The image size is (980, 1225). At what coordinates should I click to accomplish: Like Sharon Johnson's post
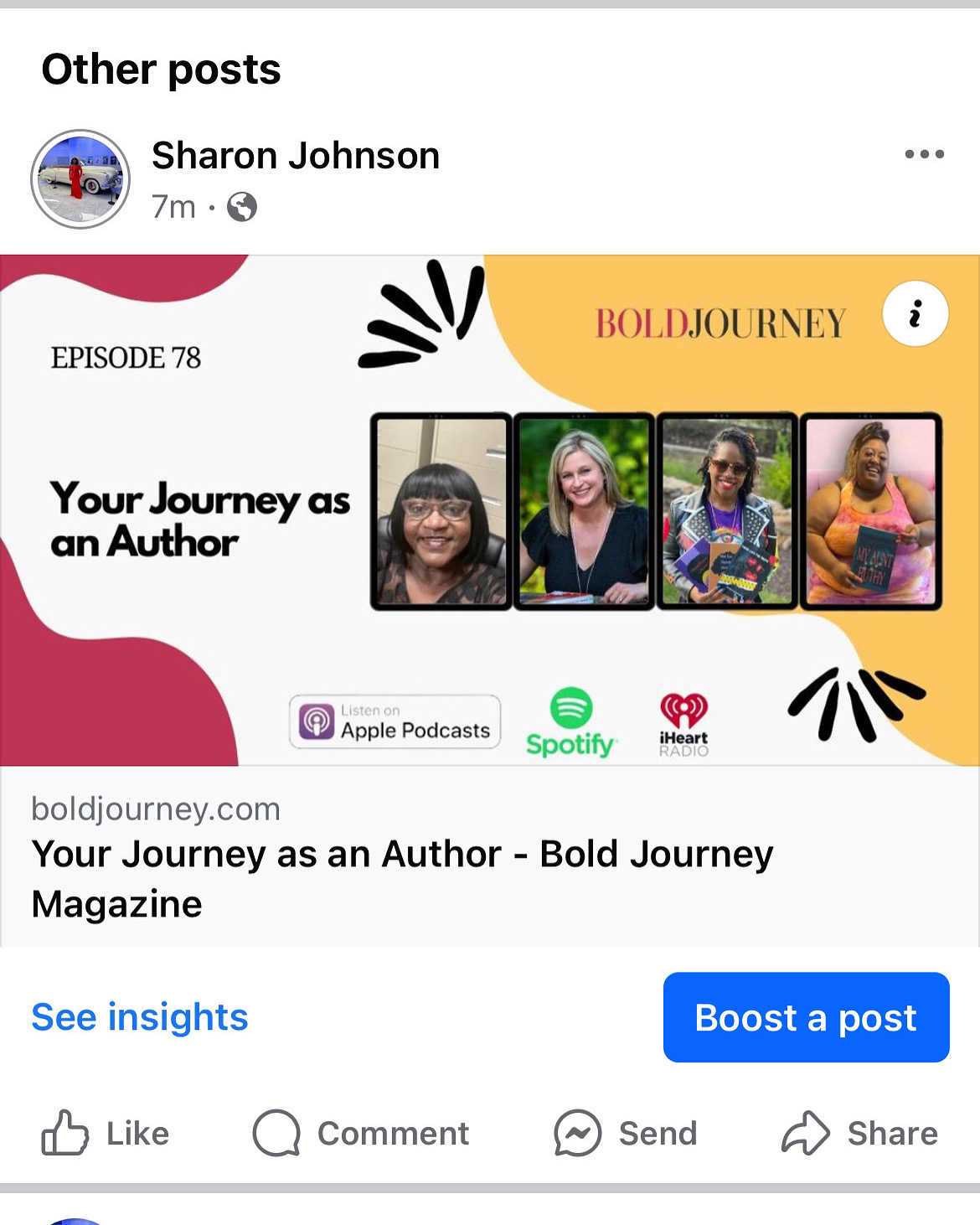[106, 1133]
